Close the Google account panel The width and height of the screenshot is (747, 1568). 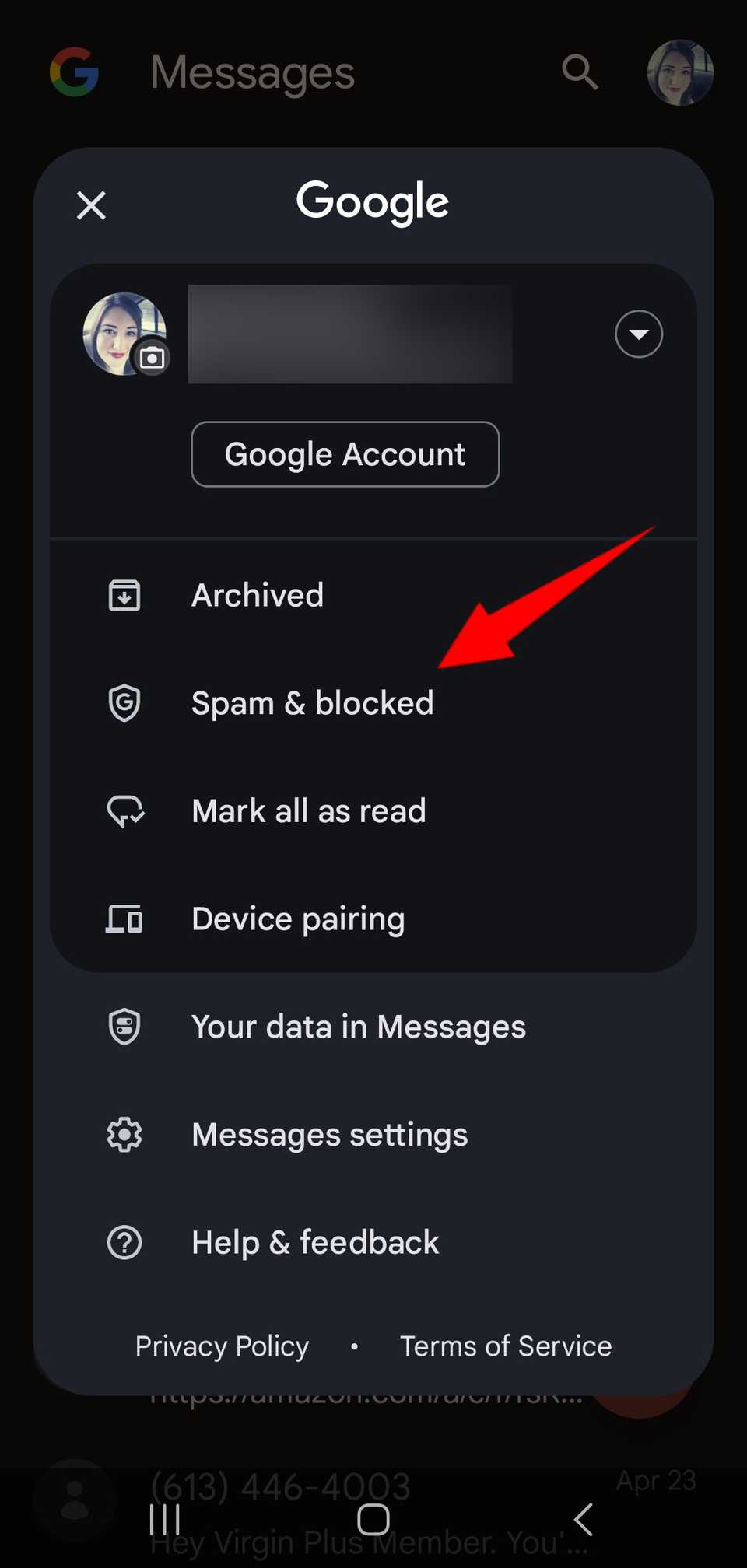90,205
